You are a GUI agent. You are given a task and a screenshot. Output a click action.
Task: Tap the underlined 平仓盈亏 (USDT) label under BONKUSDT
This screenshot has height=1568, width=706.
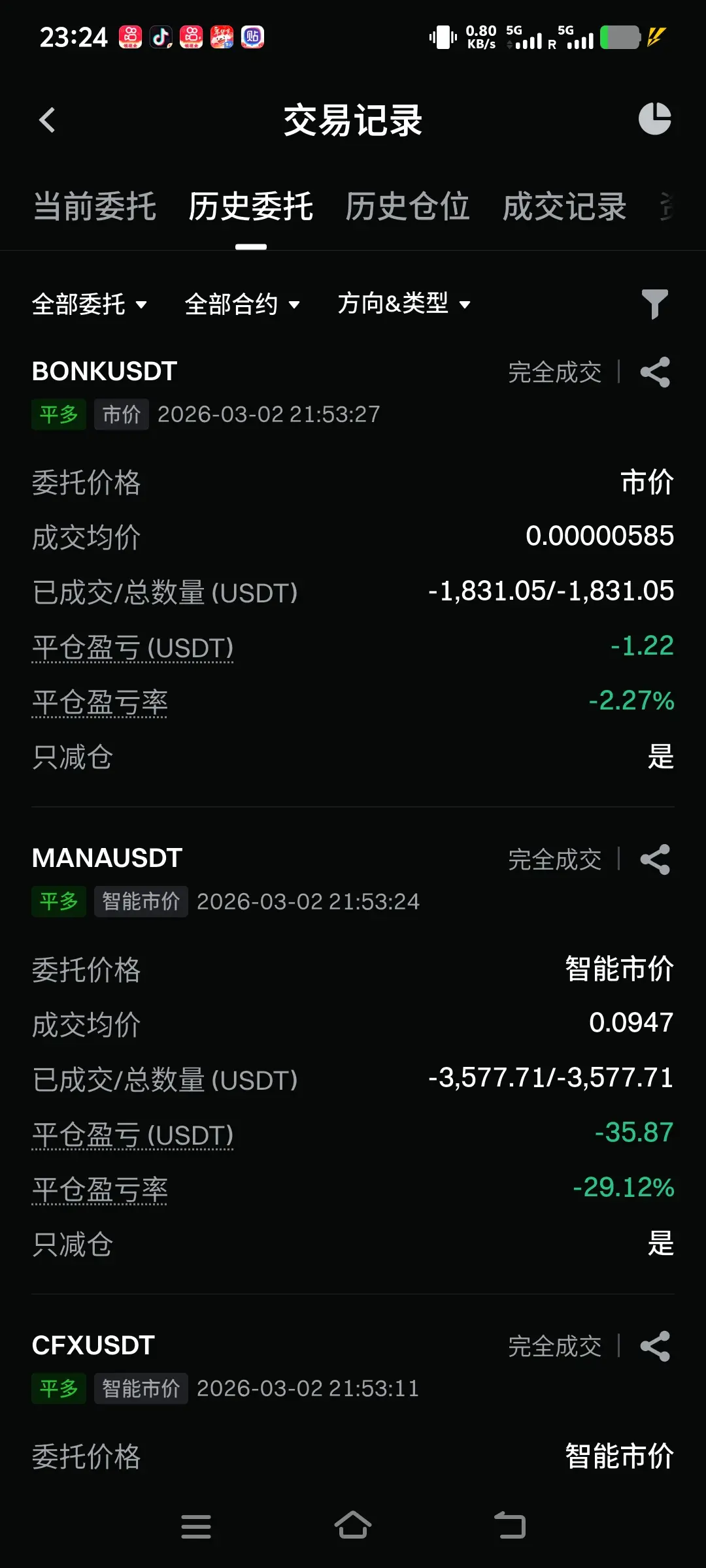(x=133, y=648)
